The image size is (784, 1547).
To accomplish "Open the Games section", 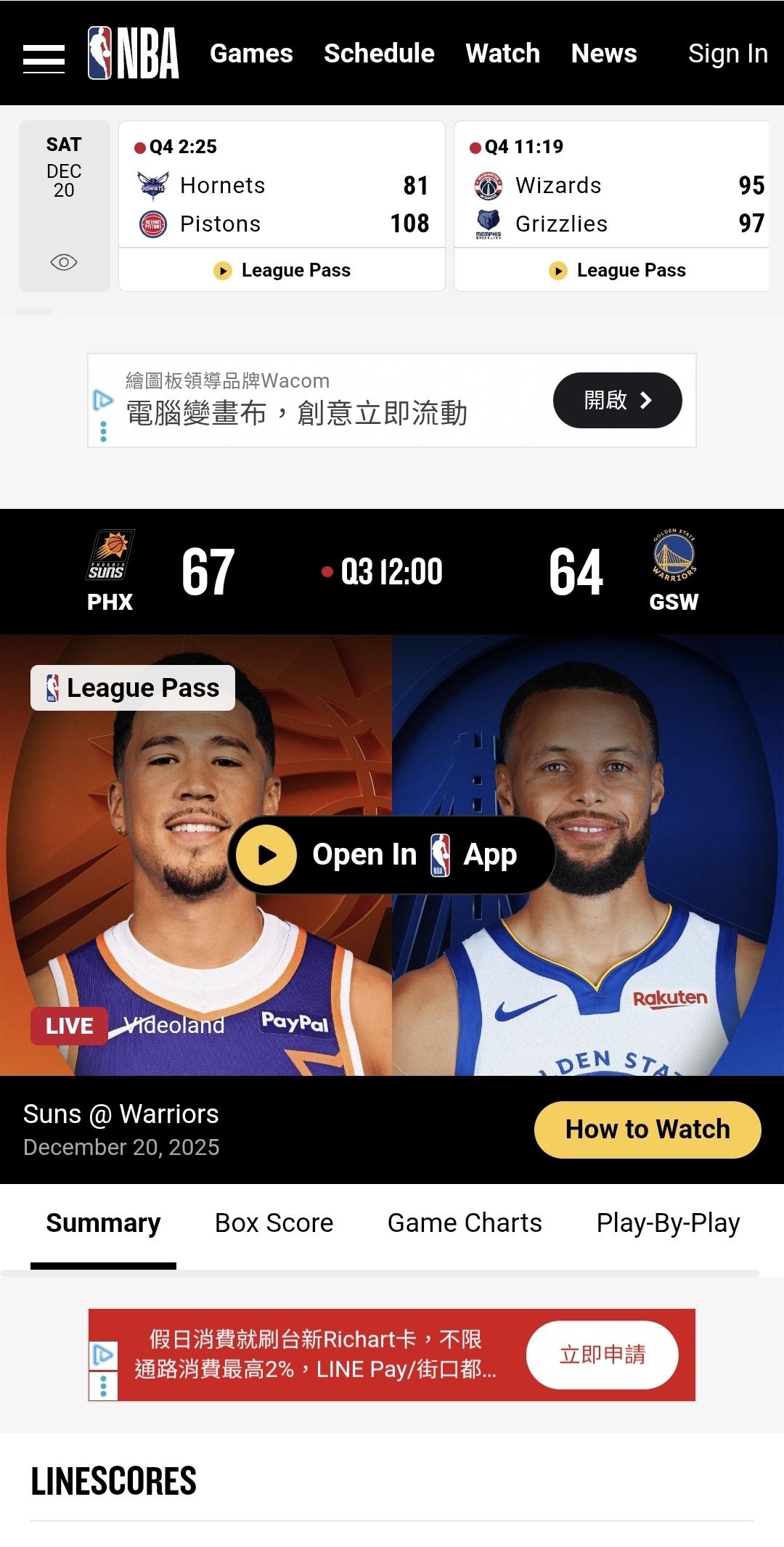I will pos(251,53).
